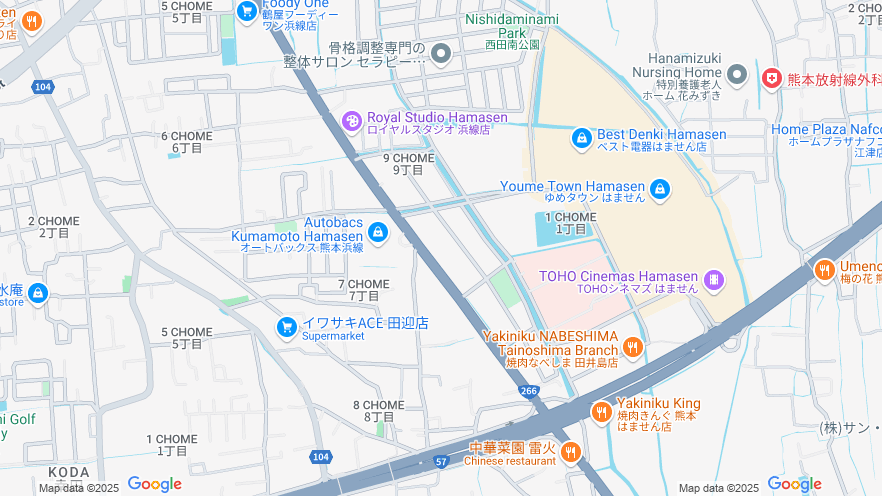882x496 pixels.
Task: Tap the Umeno restaurant marker
Action: tap(824, 270)
